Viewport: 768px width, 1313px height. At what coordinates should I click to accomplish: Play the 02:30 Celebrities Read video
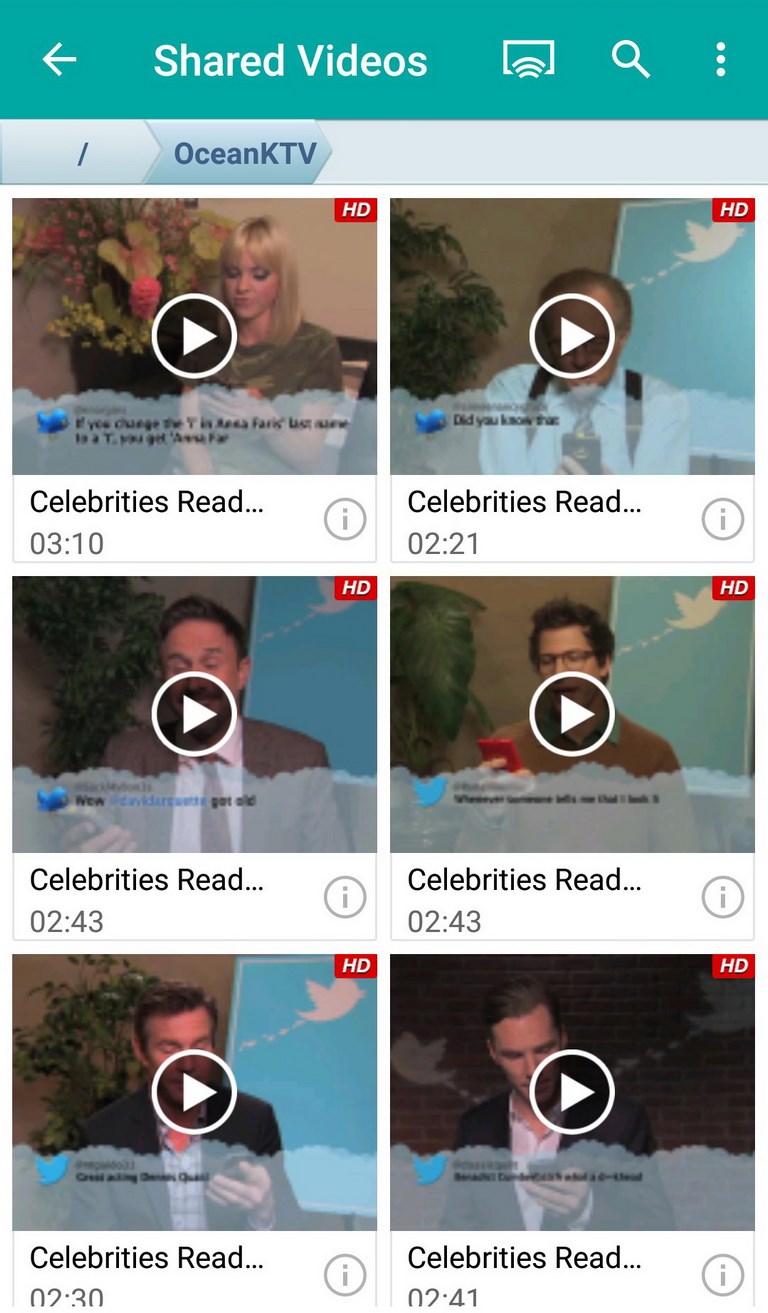tap(194, 1092)
